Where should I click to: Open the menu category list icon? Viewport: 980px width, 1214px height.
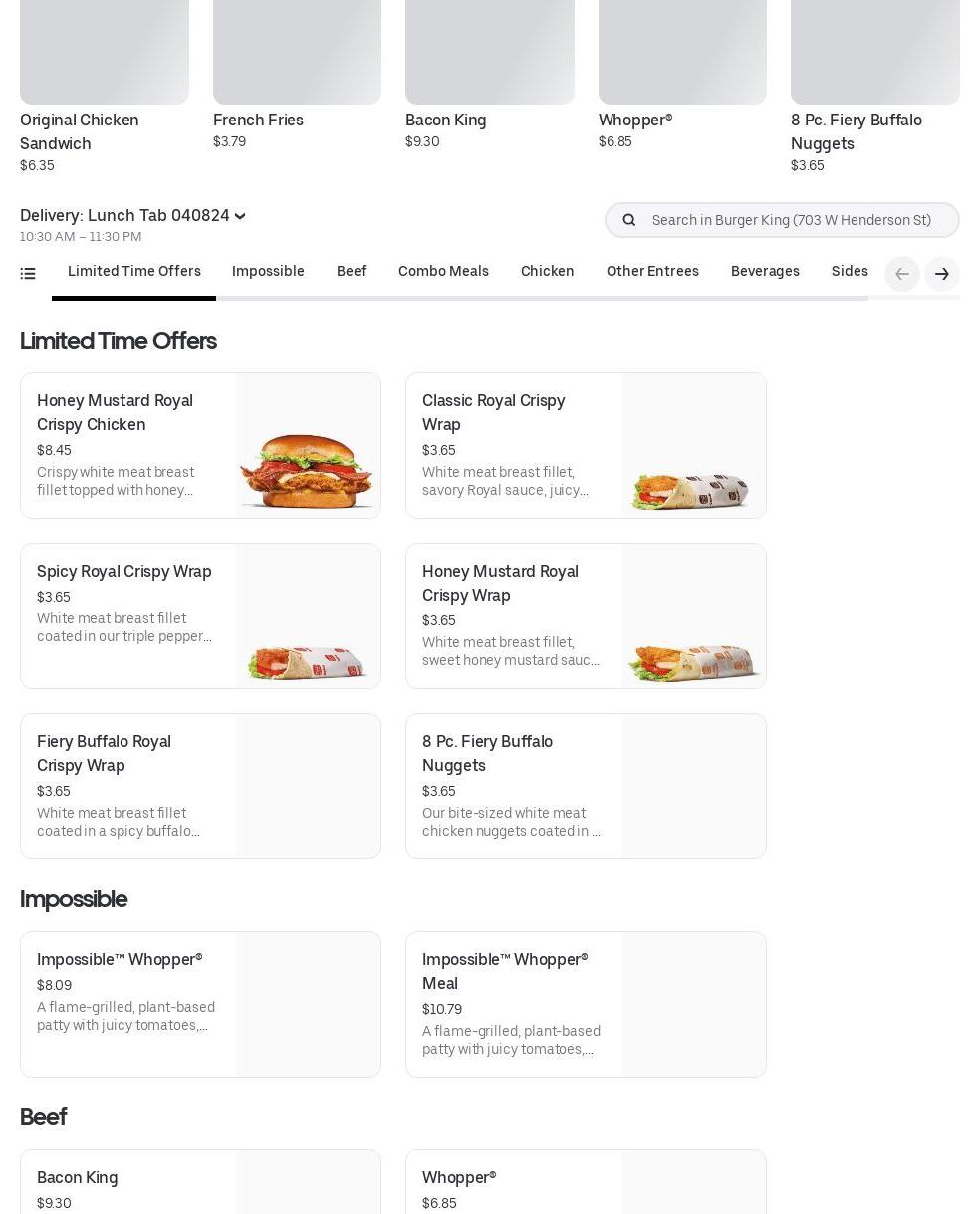[x=28, y=273]
